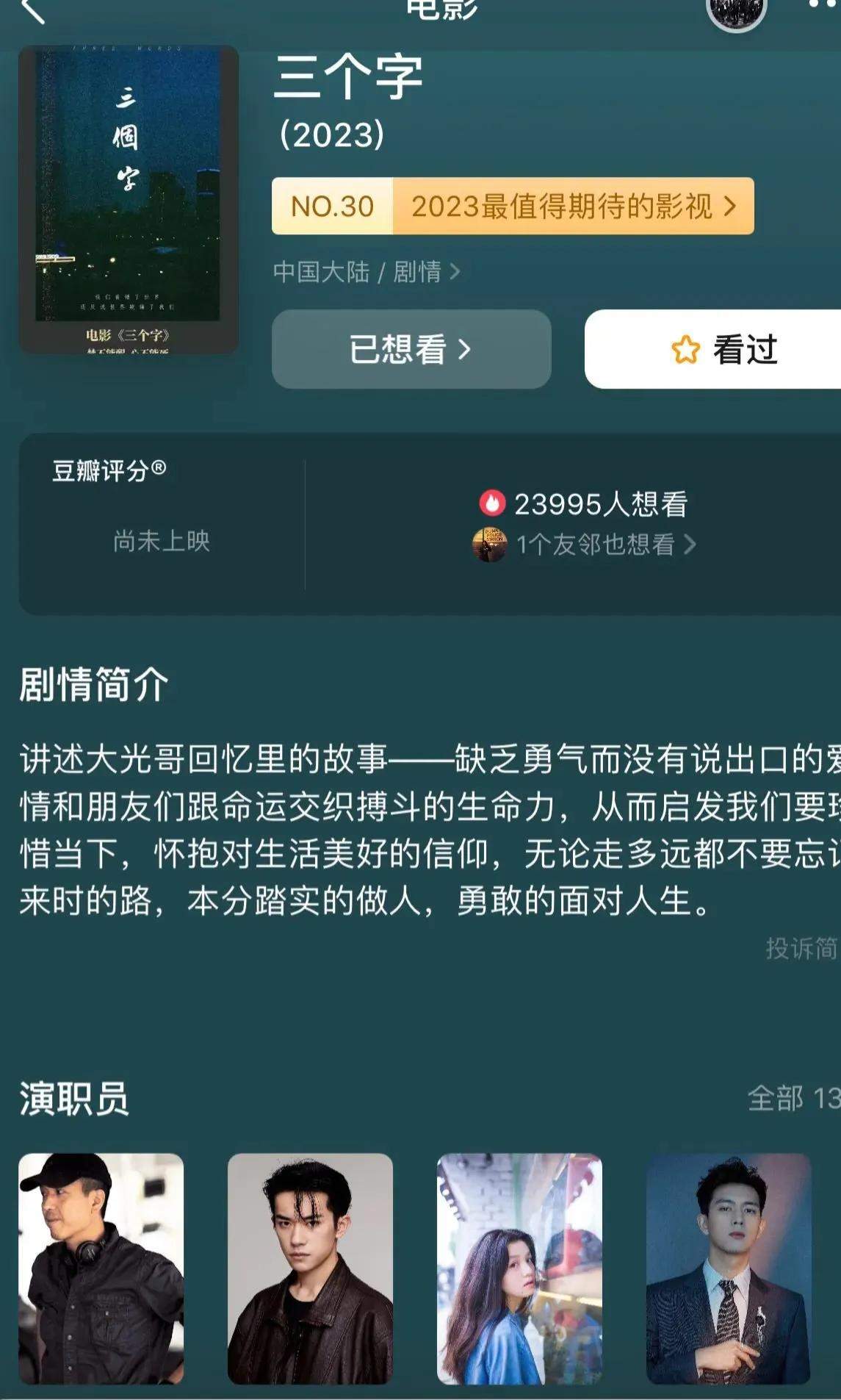
Task: View 全部 cast and crew
Action: pyautogui.click(x=792, y=1098)
